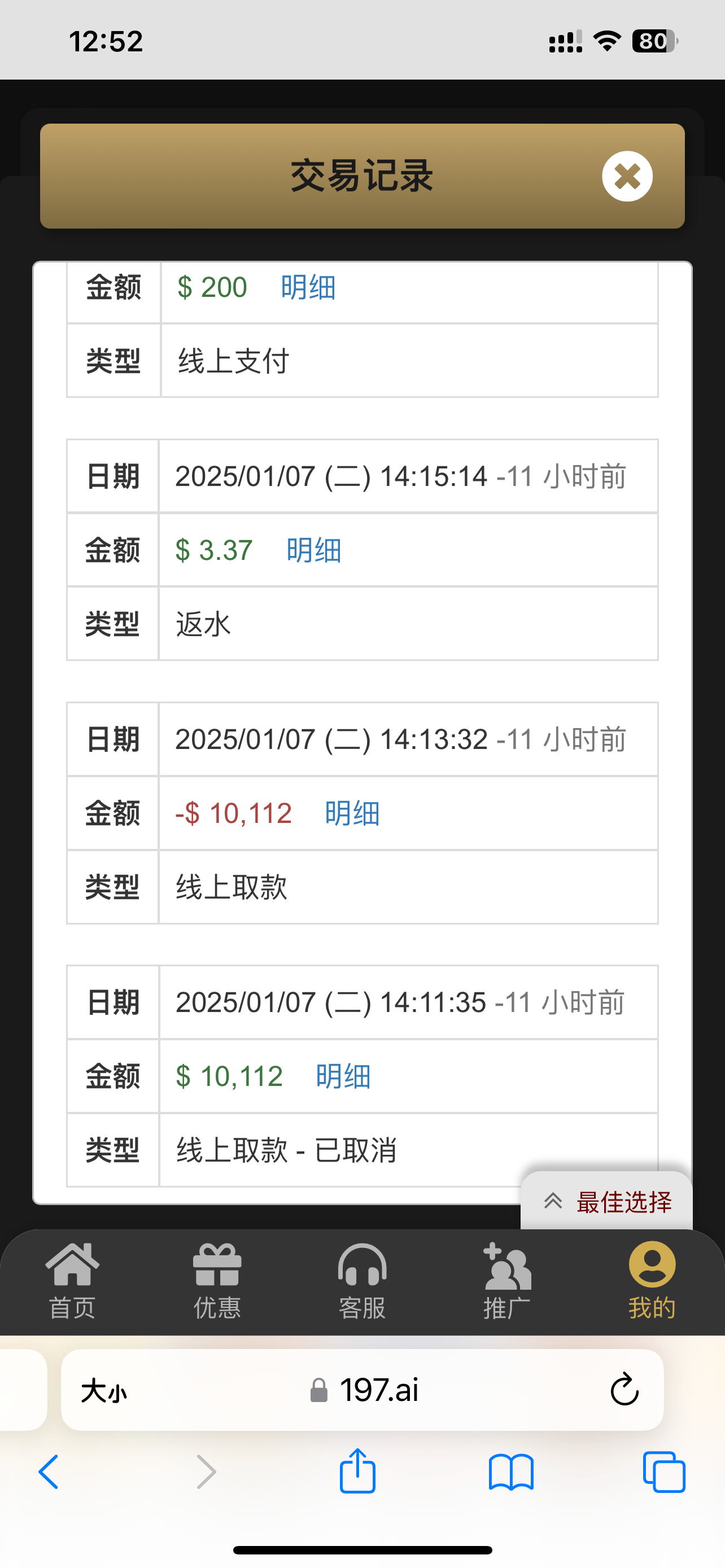Open the 客服 support tab
The width and height of the screenshot is (725, 1568).
coord(362,1281)
